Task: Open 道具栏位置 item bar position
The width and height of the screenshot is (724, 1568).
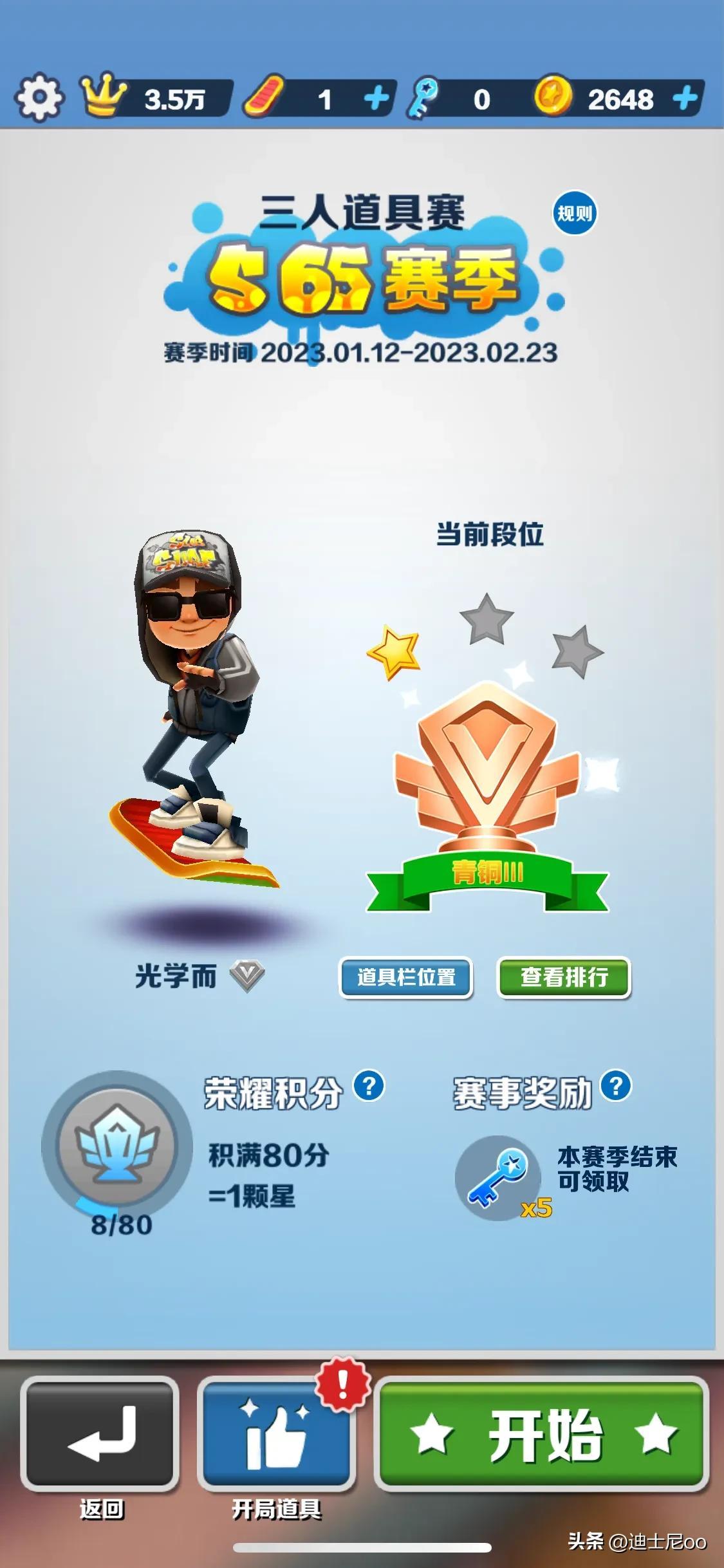Action: [x=406, y=977]
